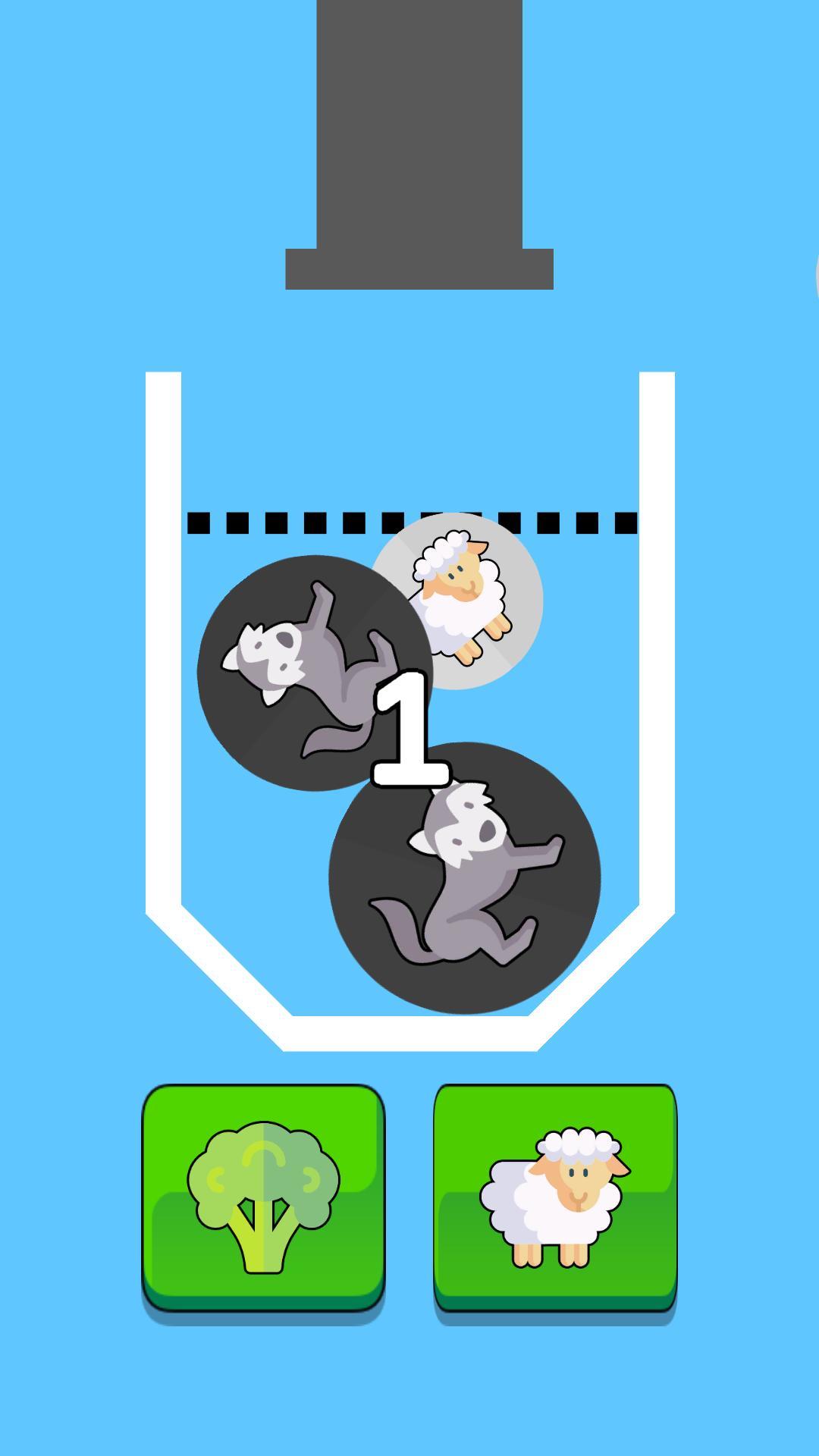
Task: Tap the green broccoli button
Action: coord(263,1197)
